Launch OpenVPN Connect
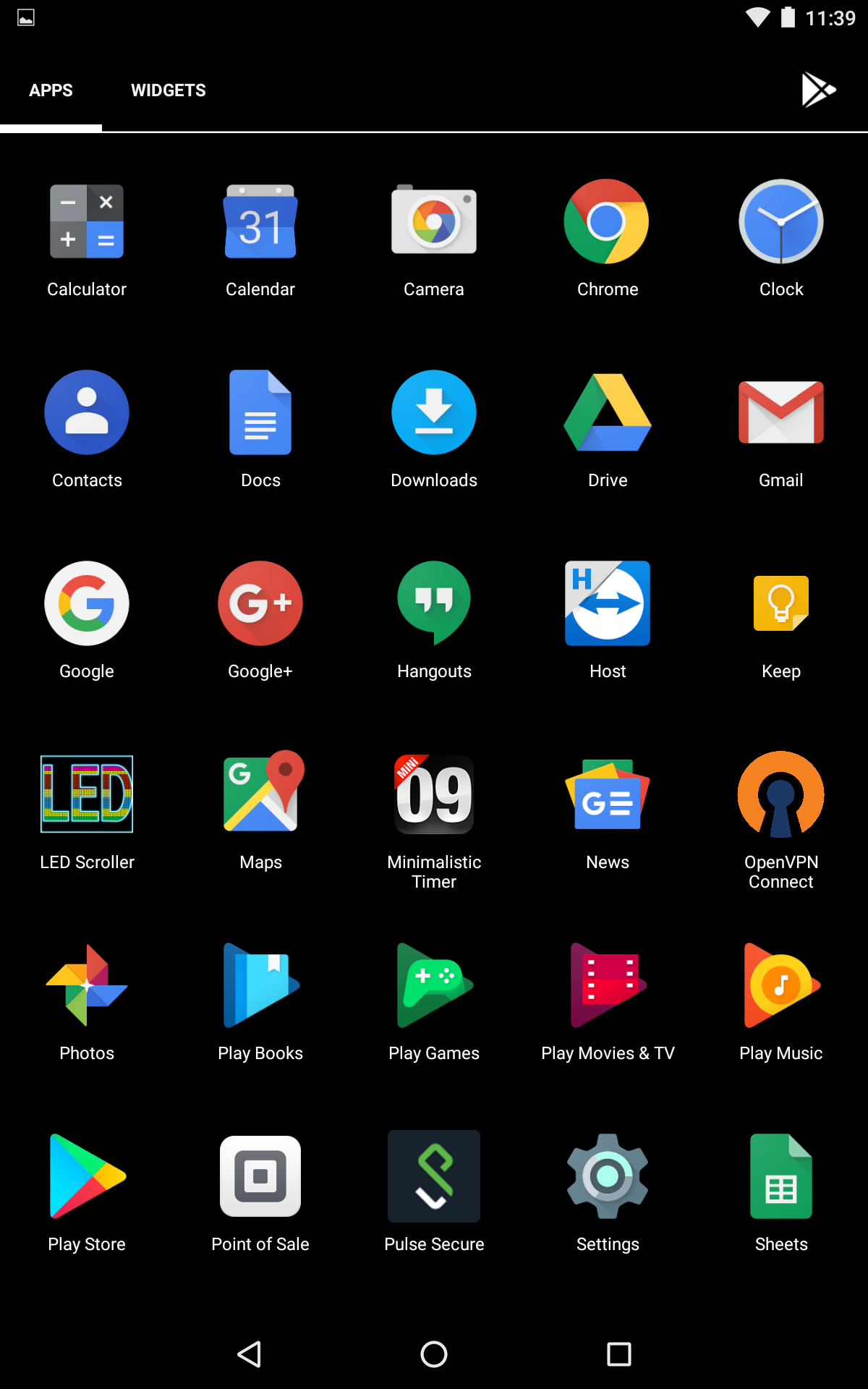The height and width of the screenshot is (1389, 868). click(780, 794)
